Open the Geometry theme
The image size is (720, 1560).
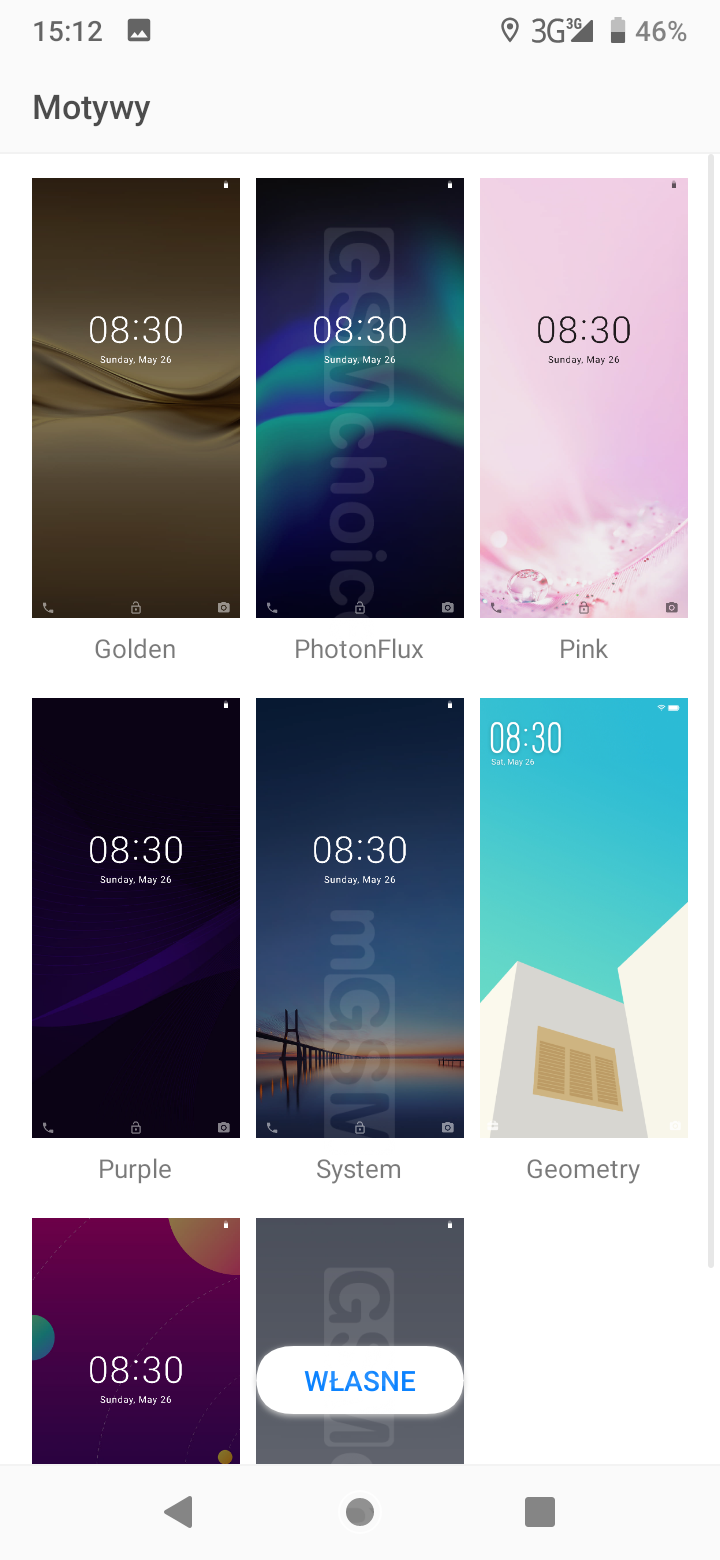coord(584,918)
